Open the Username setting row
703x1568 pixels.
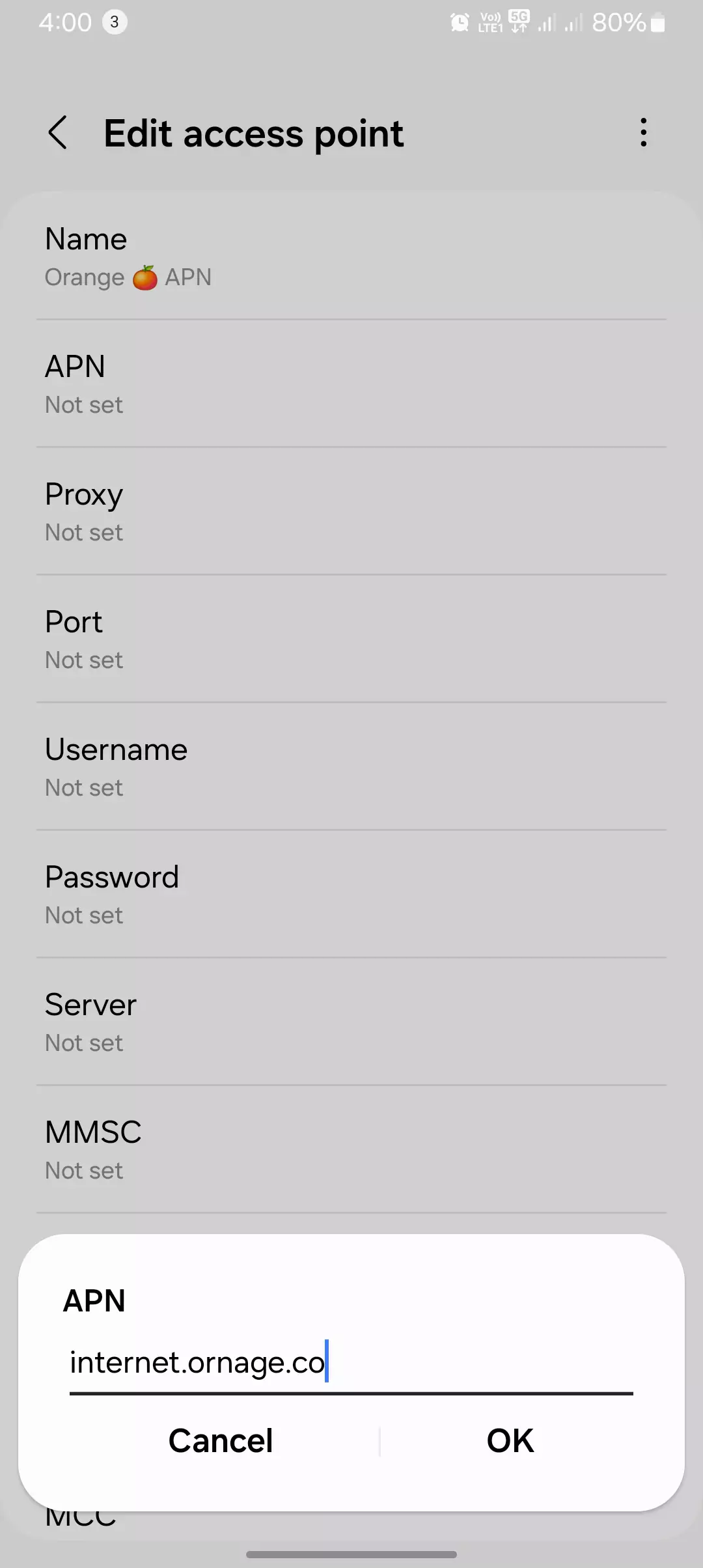click(x=351, y=767)
